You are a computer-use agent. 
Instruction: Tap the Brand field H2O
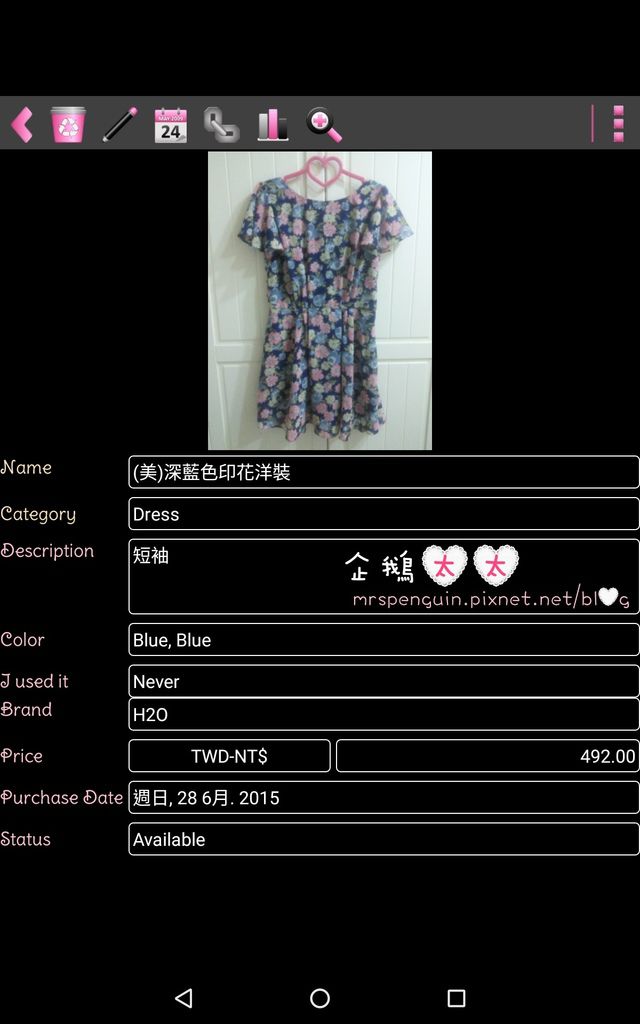[383, 714]
